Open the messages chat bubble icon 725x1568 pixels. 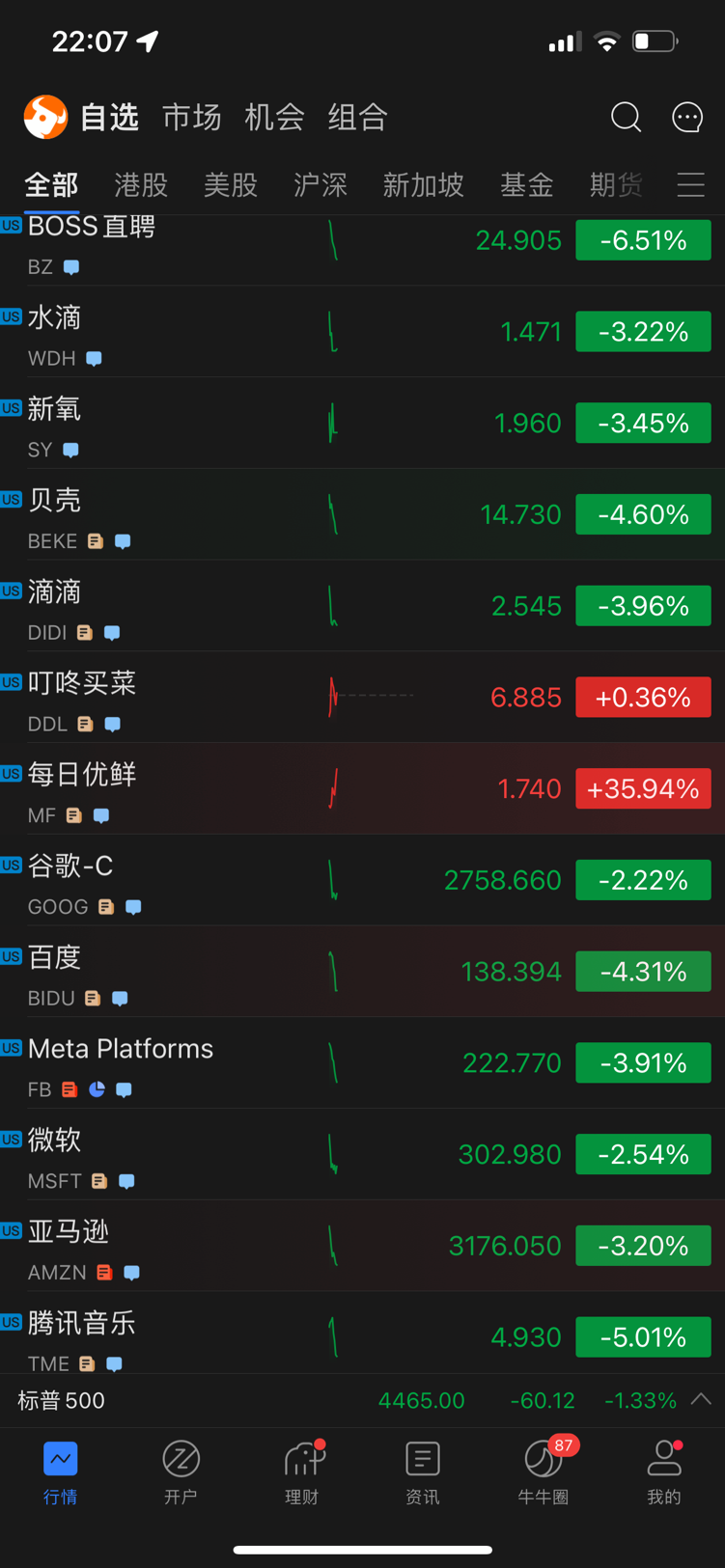coord(687,118)
